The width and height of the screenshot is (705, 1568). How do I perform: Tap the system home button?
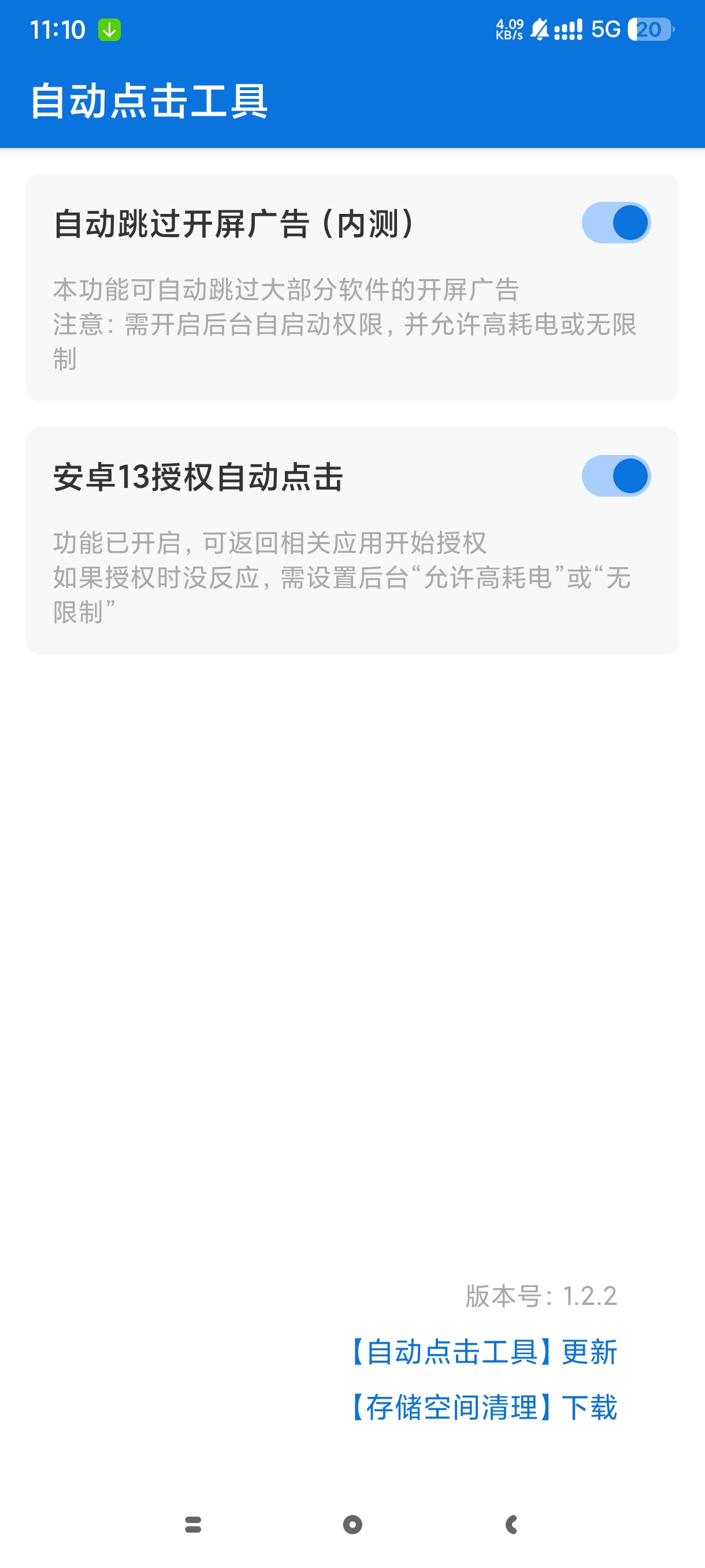click(352, 1524)
